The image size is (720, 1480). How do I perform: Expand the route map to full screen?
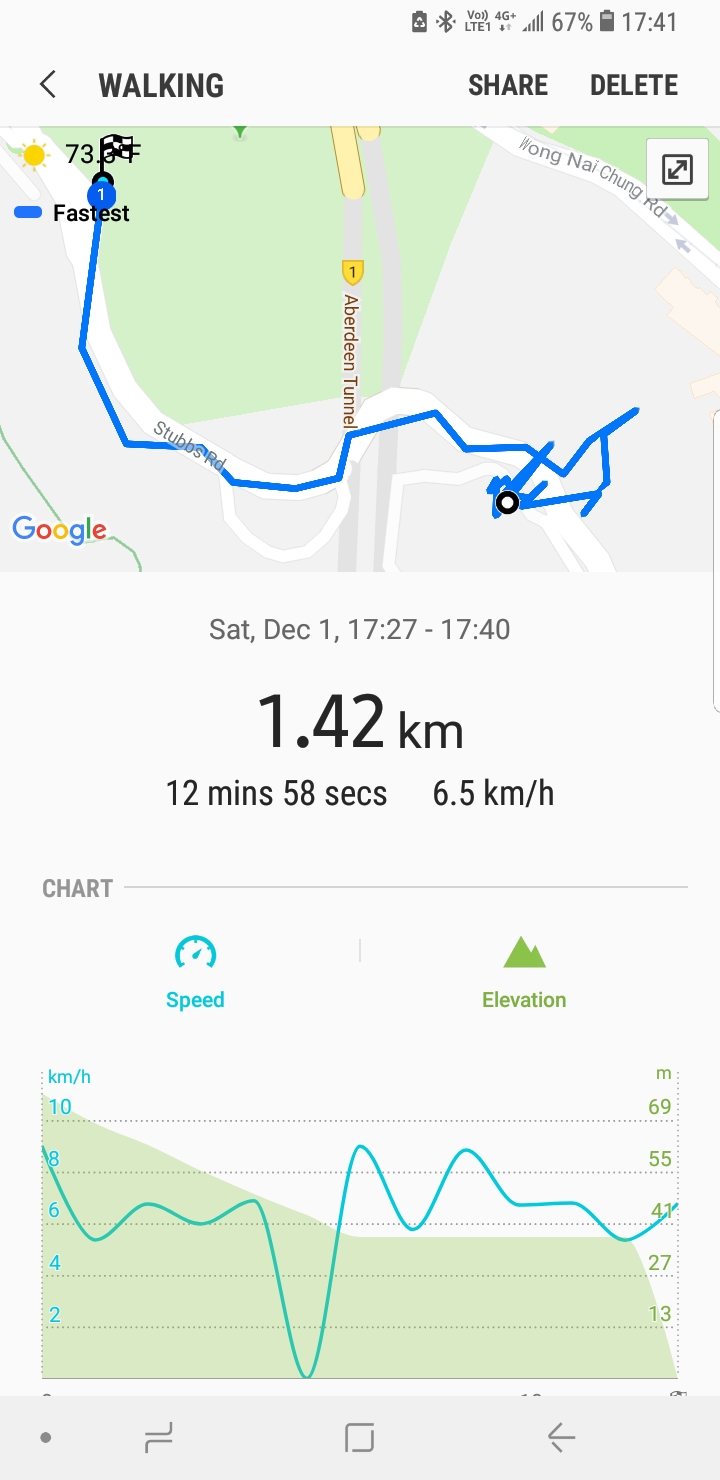click(677, 170)
